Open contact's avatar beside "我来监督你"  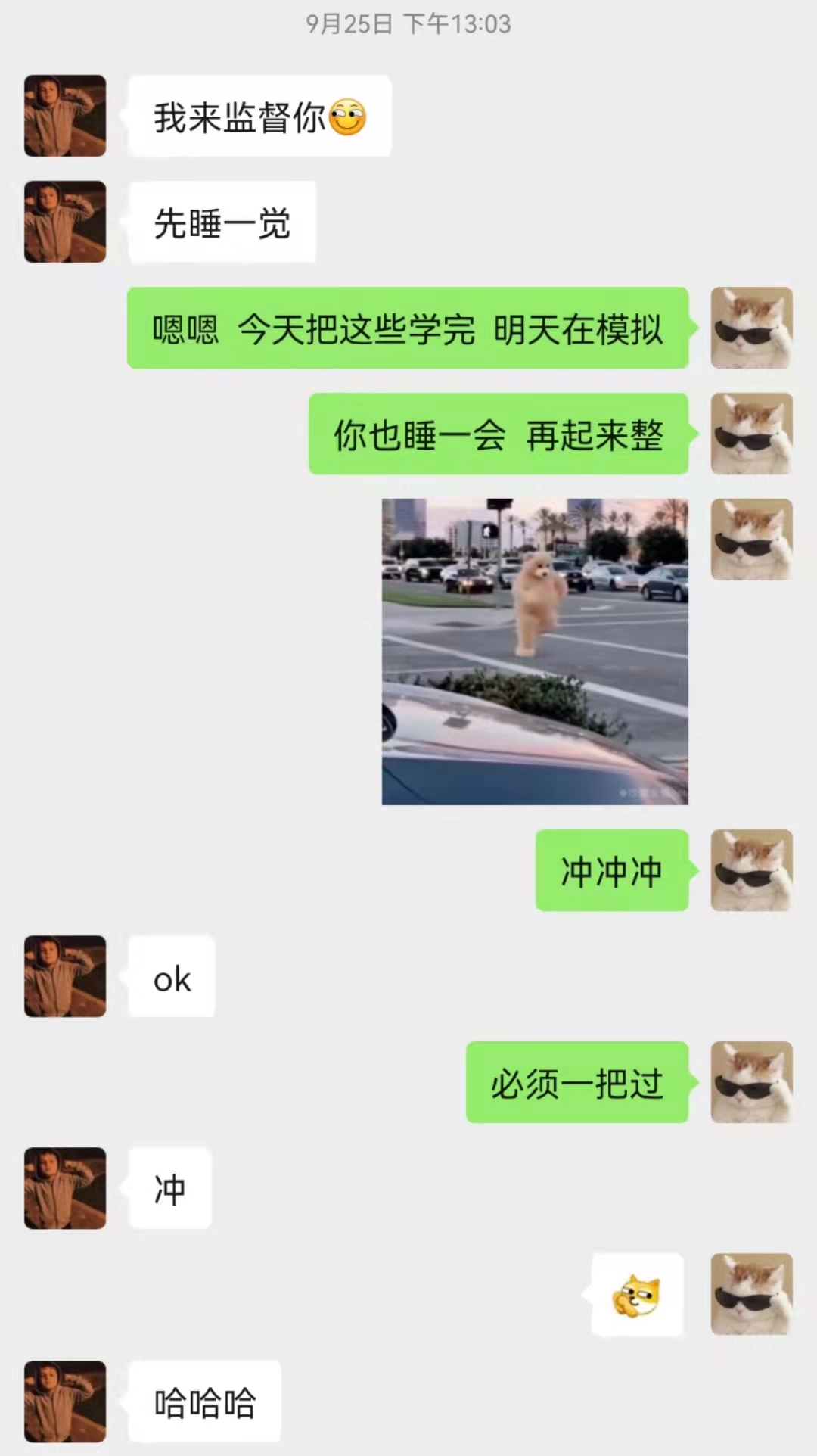(65, 116)
